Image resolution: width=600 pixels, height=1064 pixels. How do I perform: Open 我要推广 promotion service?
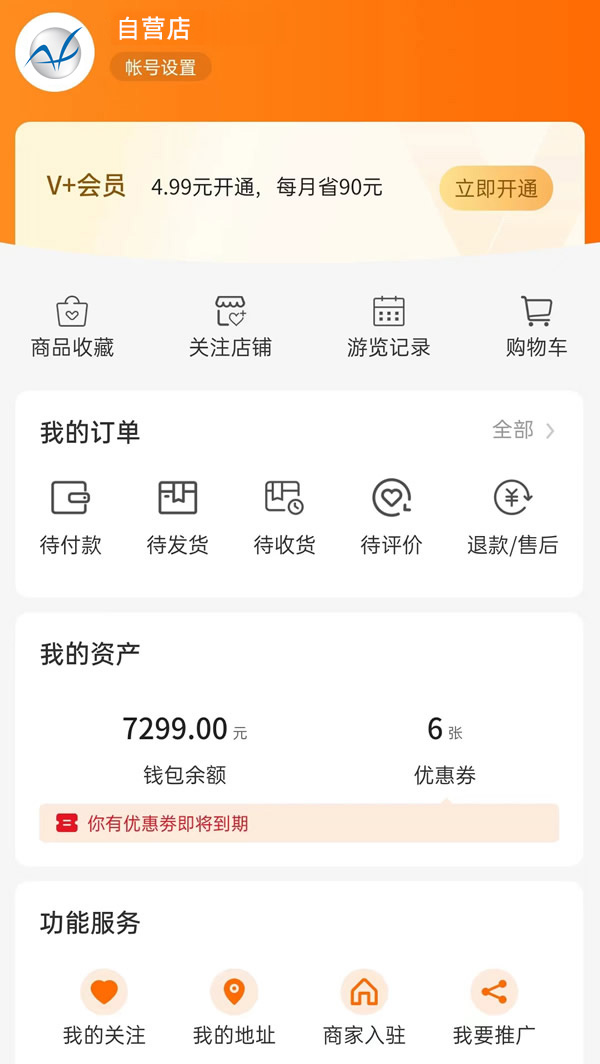(494, 1007)
